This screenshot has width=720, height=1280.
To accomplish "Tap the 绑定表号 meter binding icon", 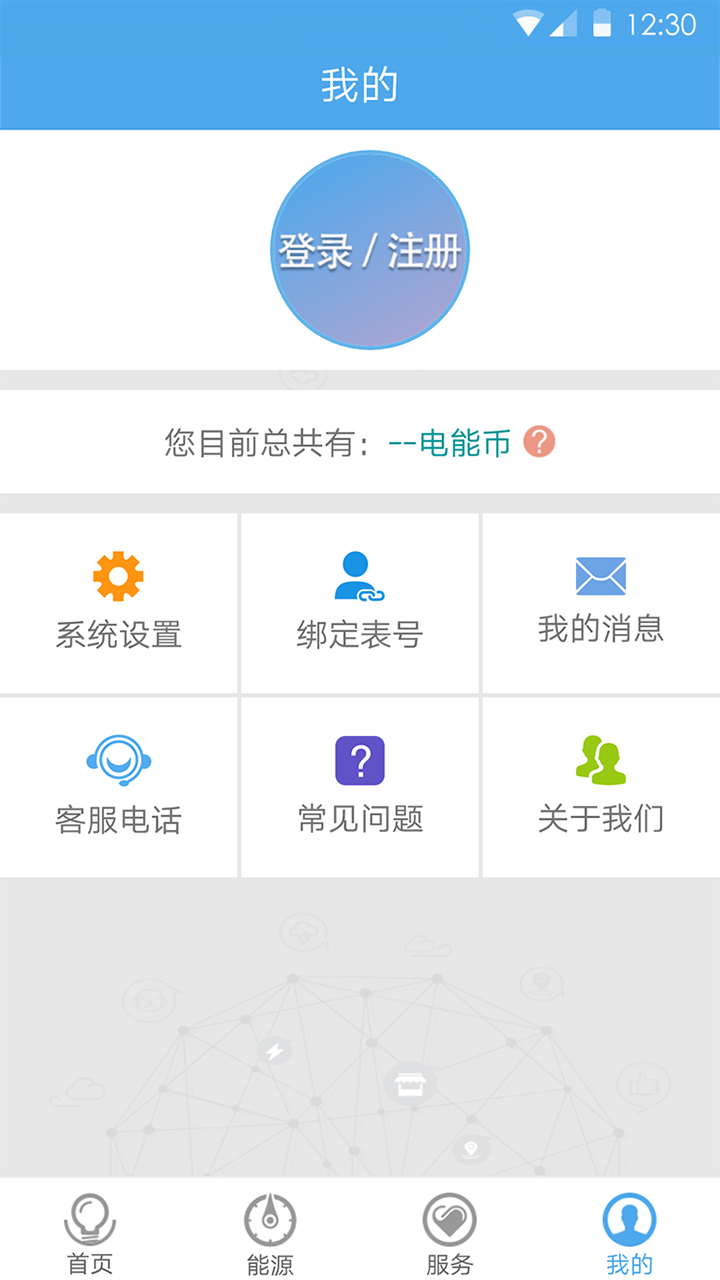I will coord(359,577).
